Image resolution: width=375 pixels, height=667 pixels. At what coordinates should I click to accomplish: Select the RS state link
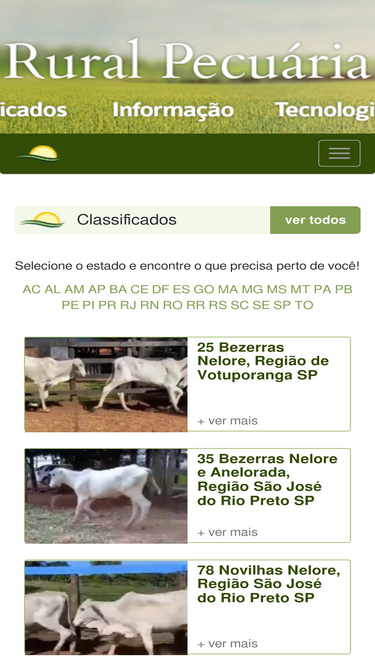click(x=218, y=305)
